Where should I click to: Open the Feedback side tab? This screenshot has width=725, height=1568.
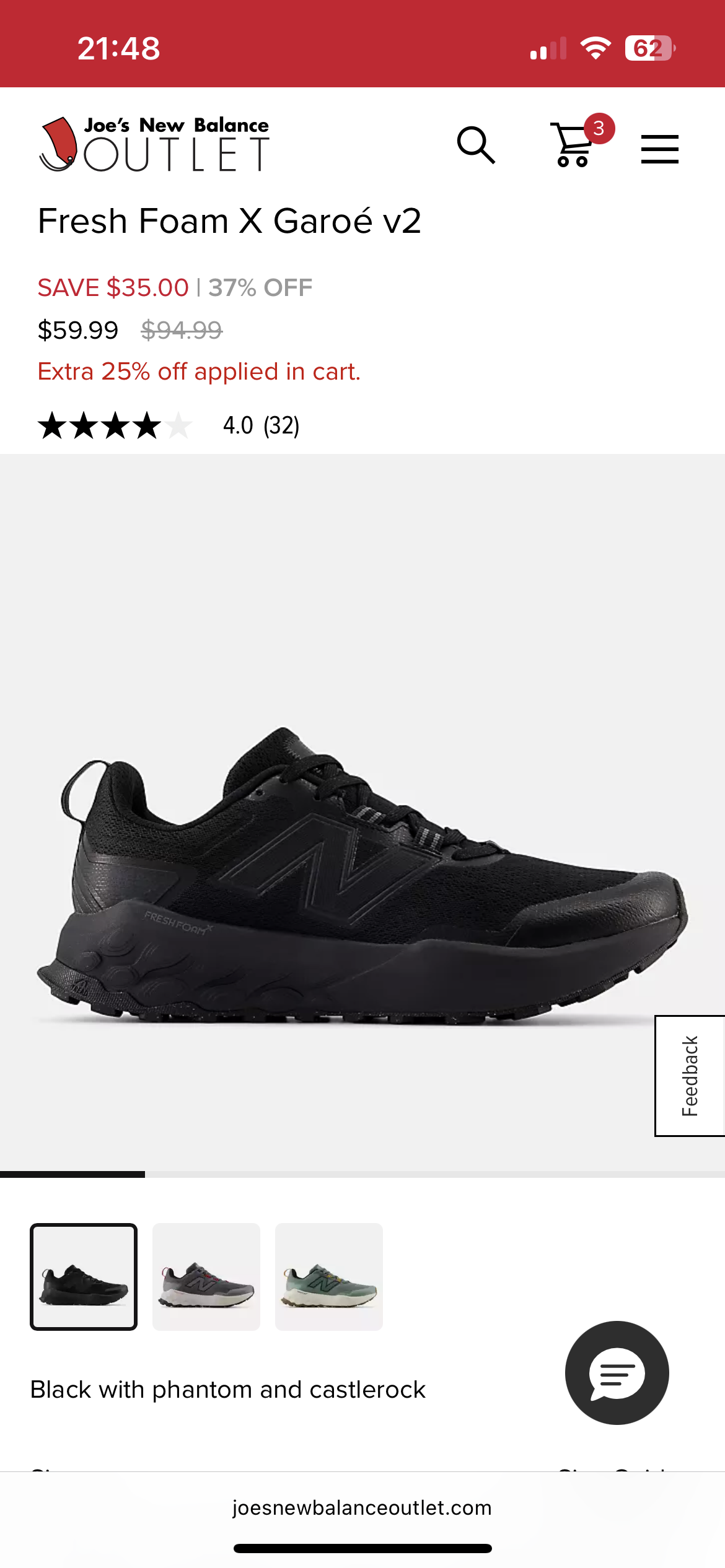(690, 1076)
